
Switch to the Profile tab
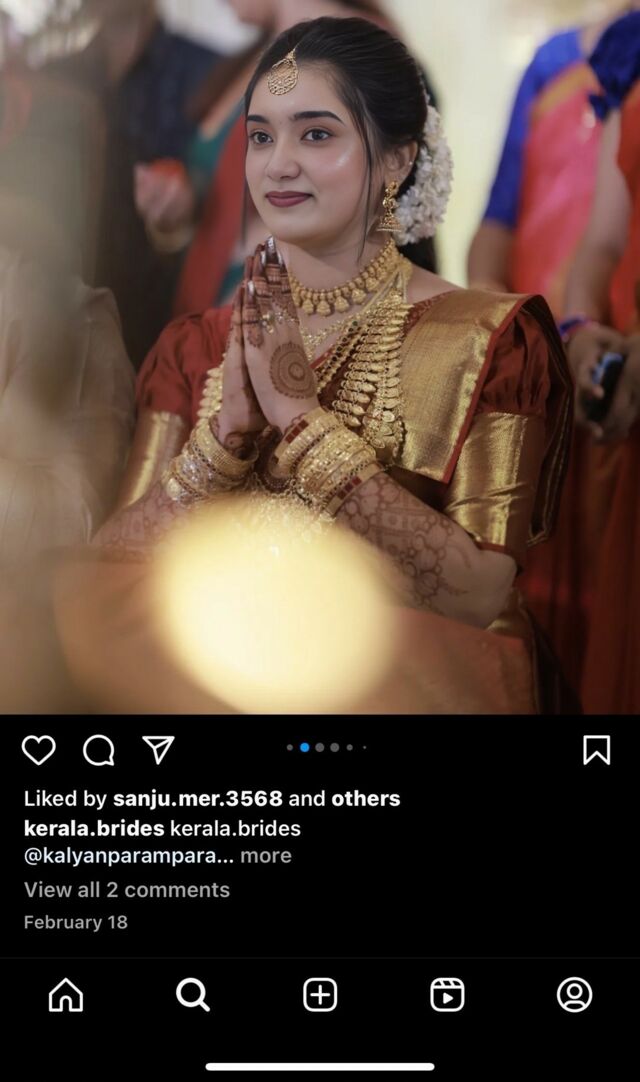click(x=574, y=995)
